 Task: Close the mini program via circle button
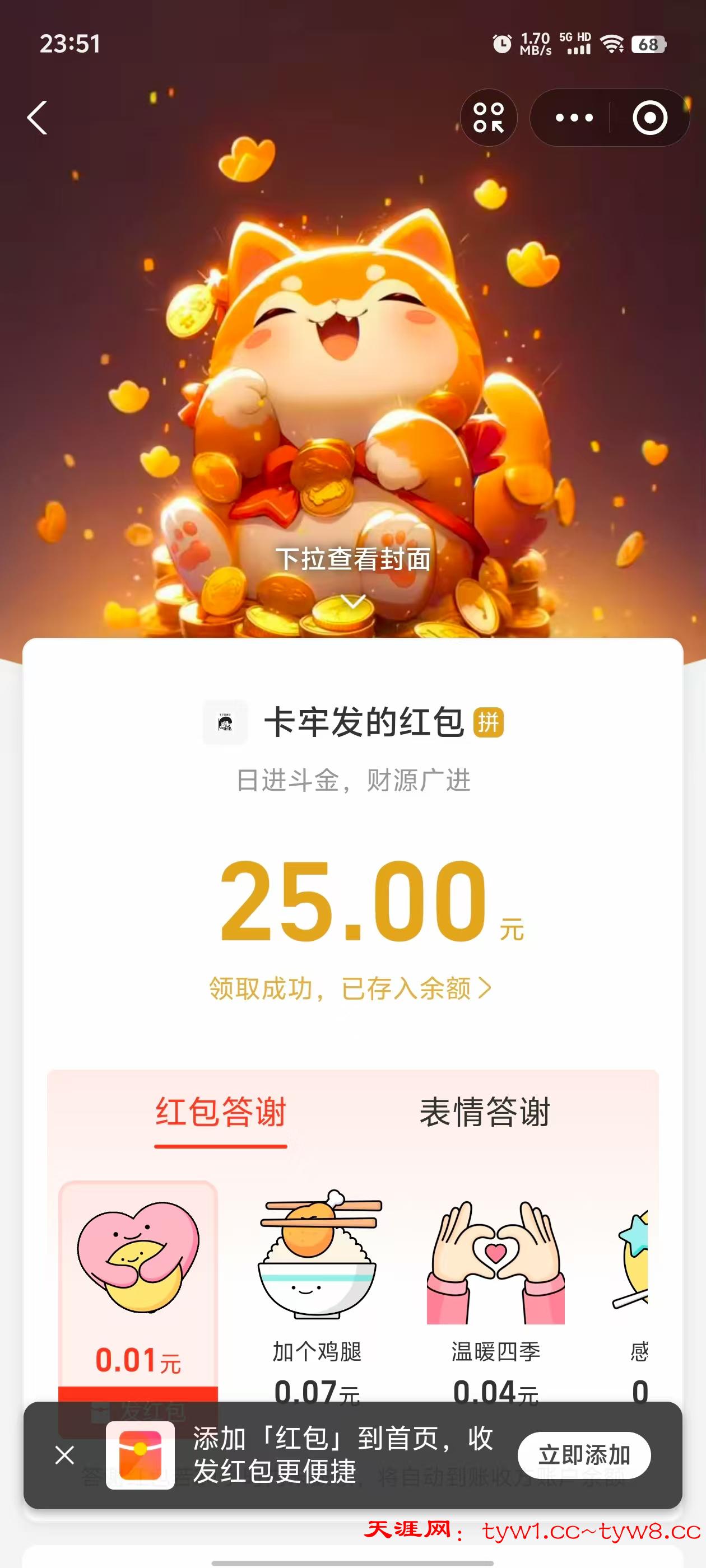pos(649,118)
